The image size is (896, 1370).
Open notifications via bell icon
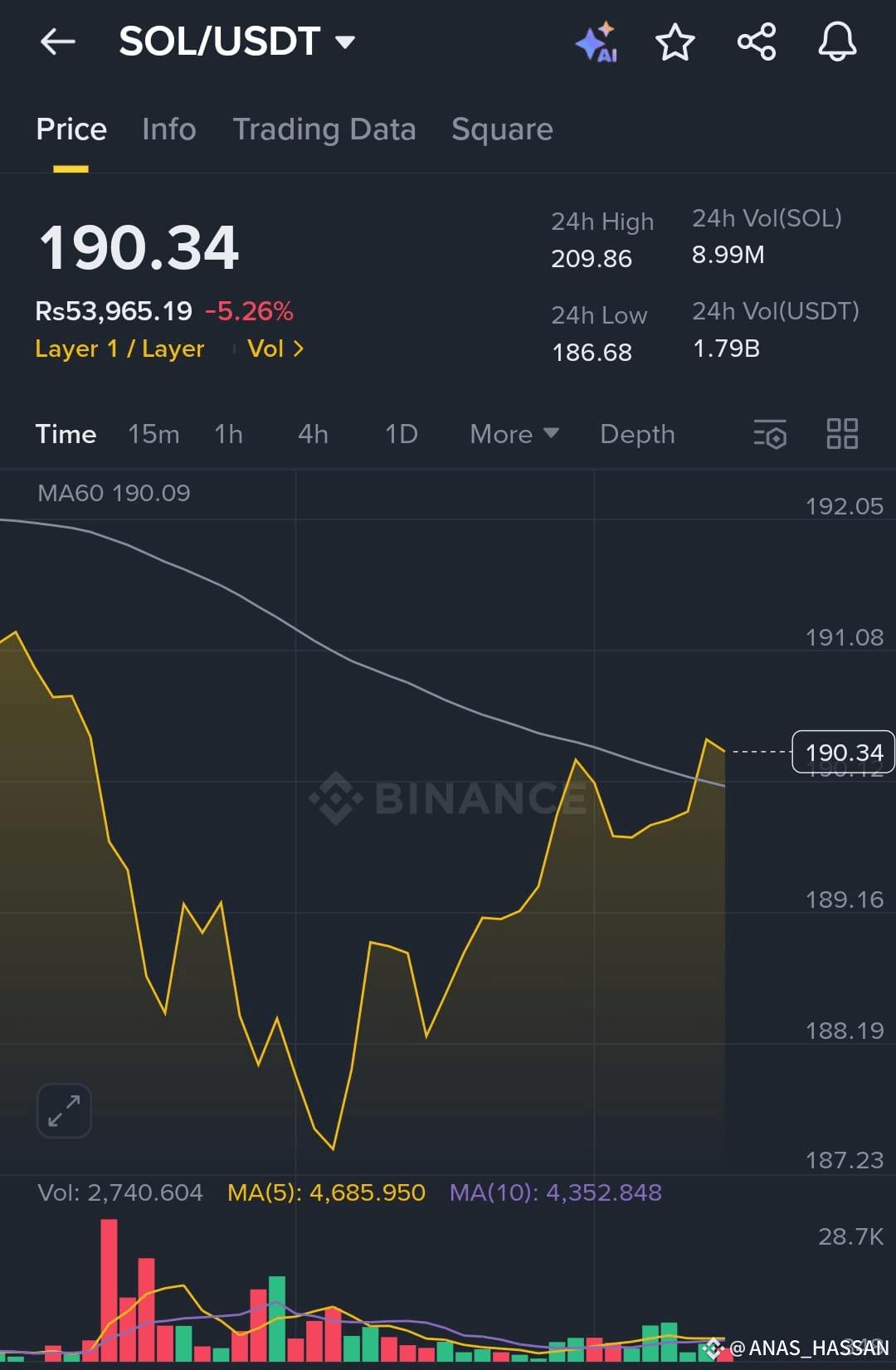point(836,41)
